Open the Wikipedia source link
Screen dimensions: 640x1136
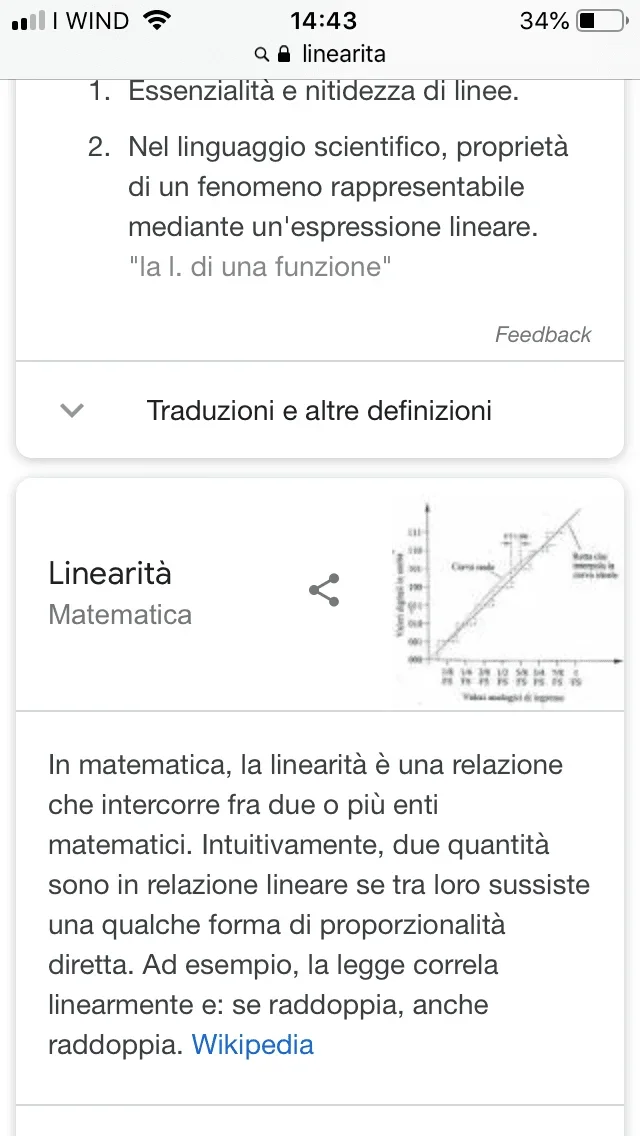(252, 1045)
